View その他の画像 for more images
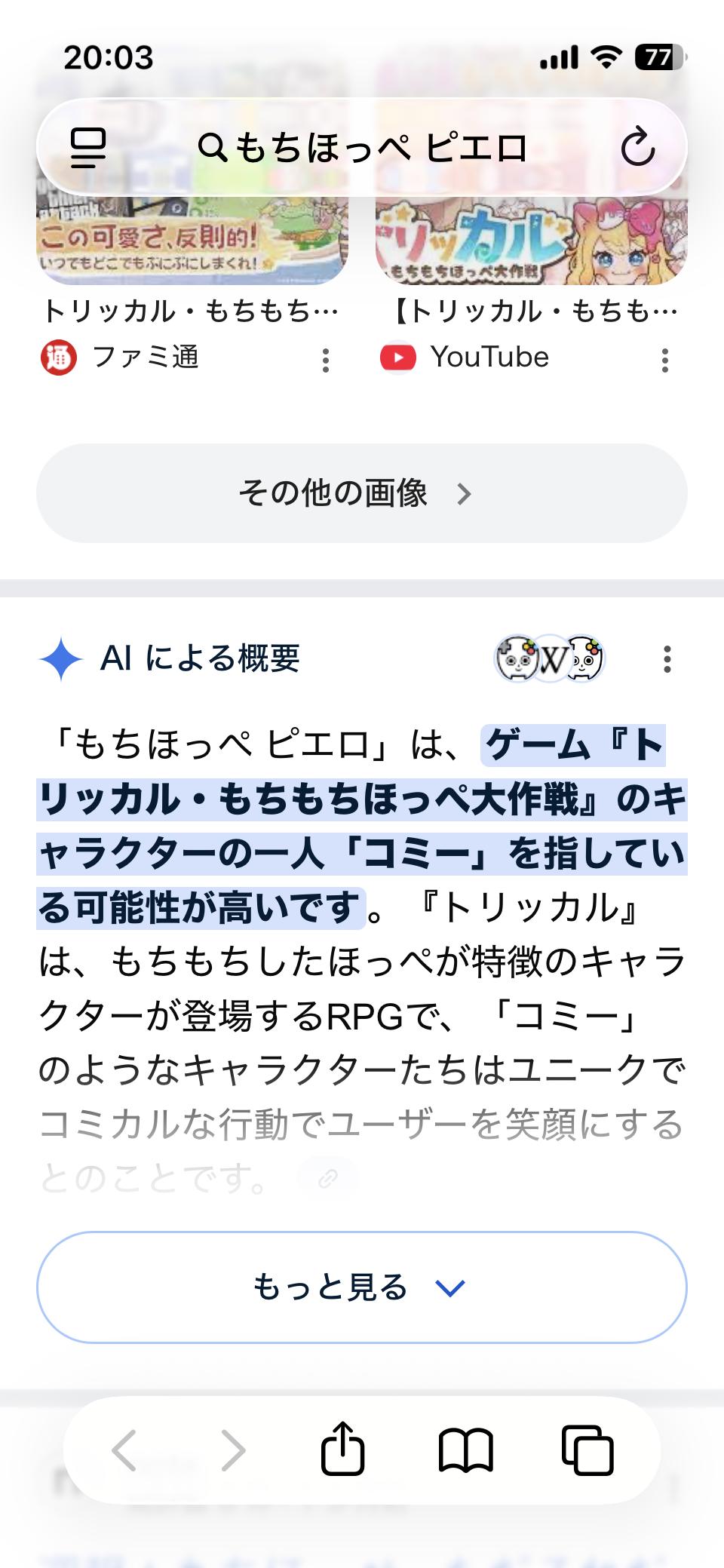Screen dimensions: 724x1568 (x=362, y=493)
